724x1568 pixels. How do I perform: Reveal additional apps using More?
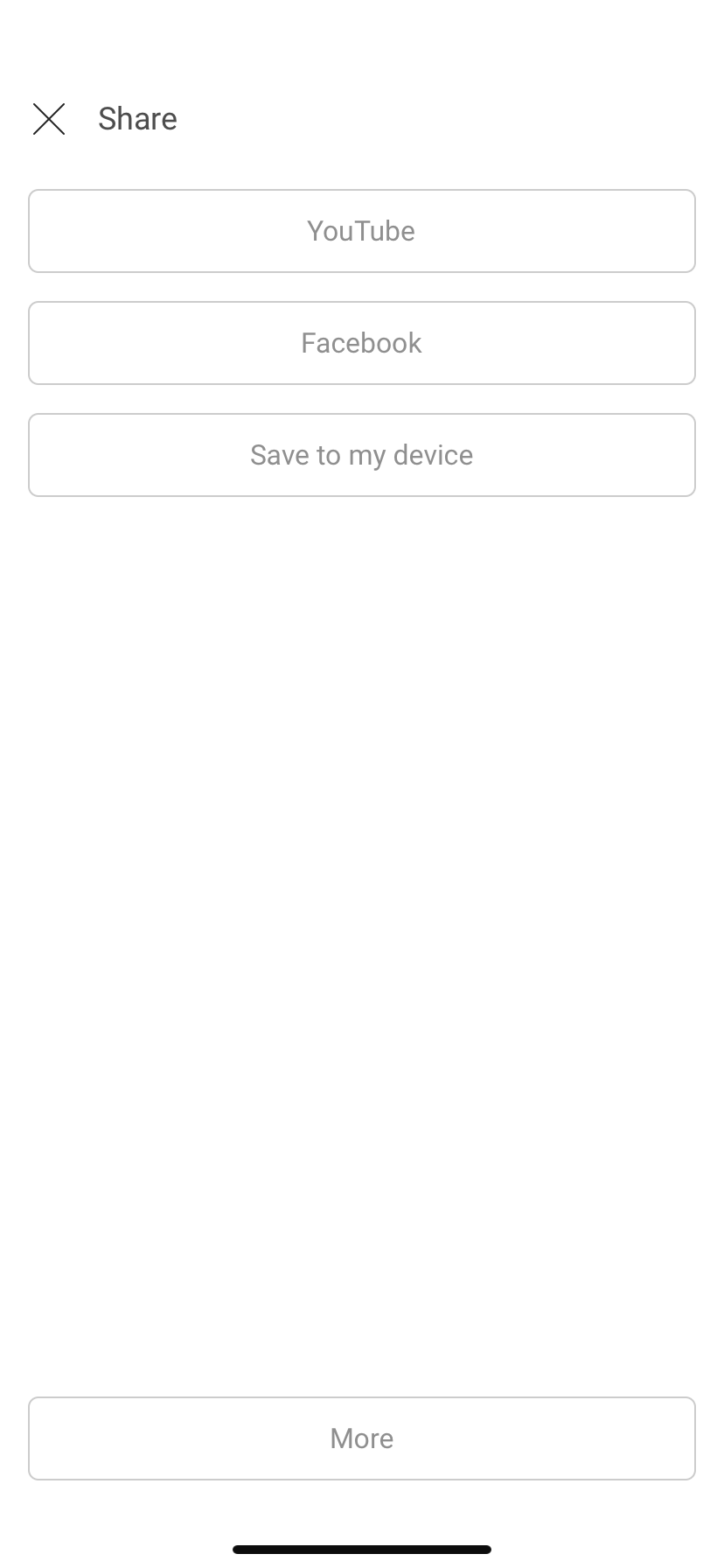tap(361, 1438)
